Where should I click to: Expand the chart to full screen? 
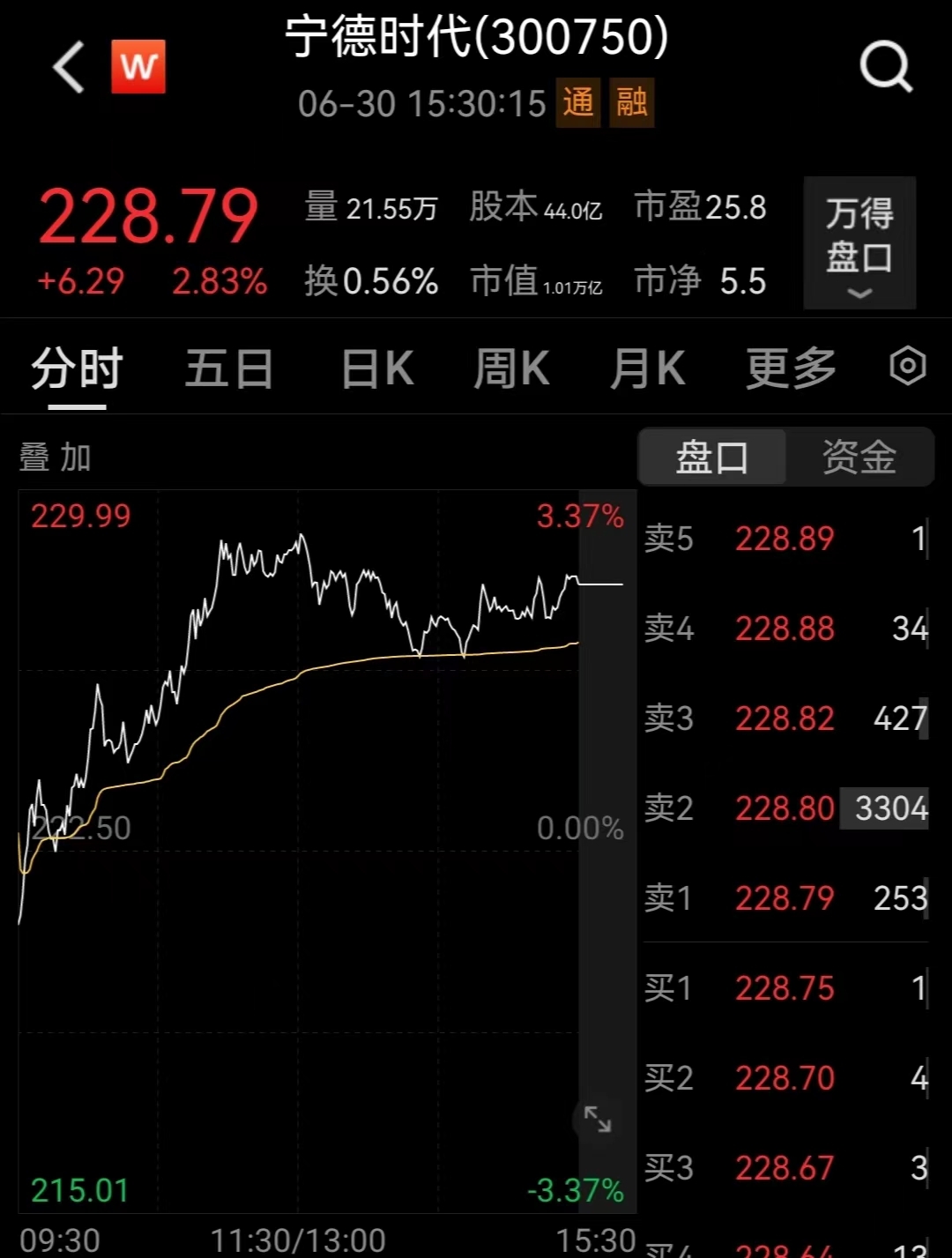(x=598, y=1120)
